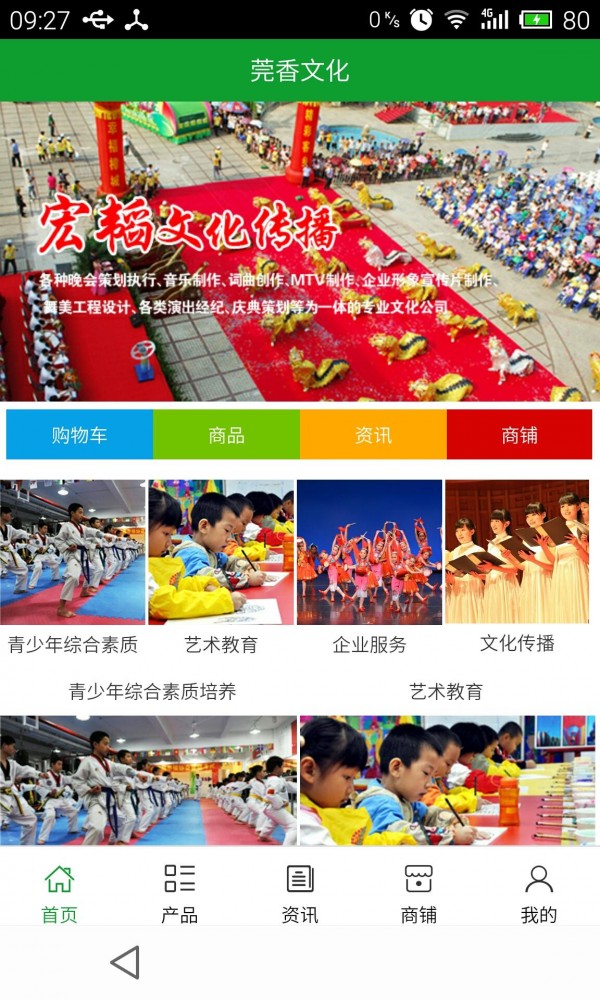
Task: Switch to the 商铺 bottom tab
Action: coord(419,893)
